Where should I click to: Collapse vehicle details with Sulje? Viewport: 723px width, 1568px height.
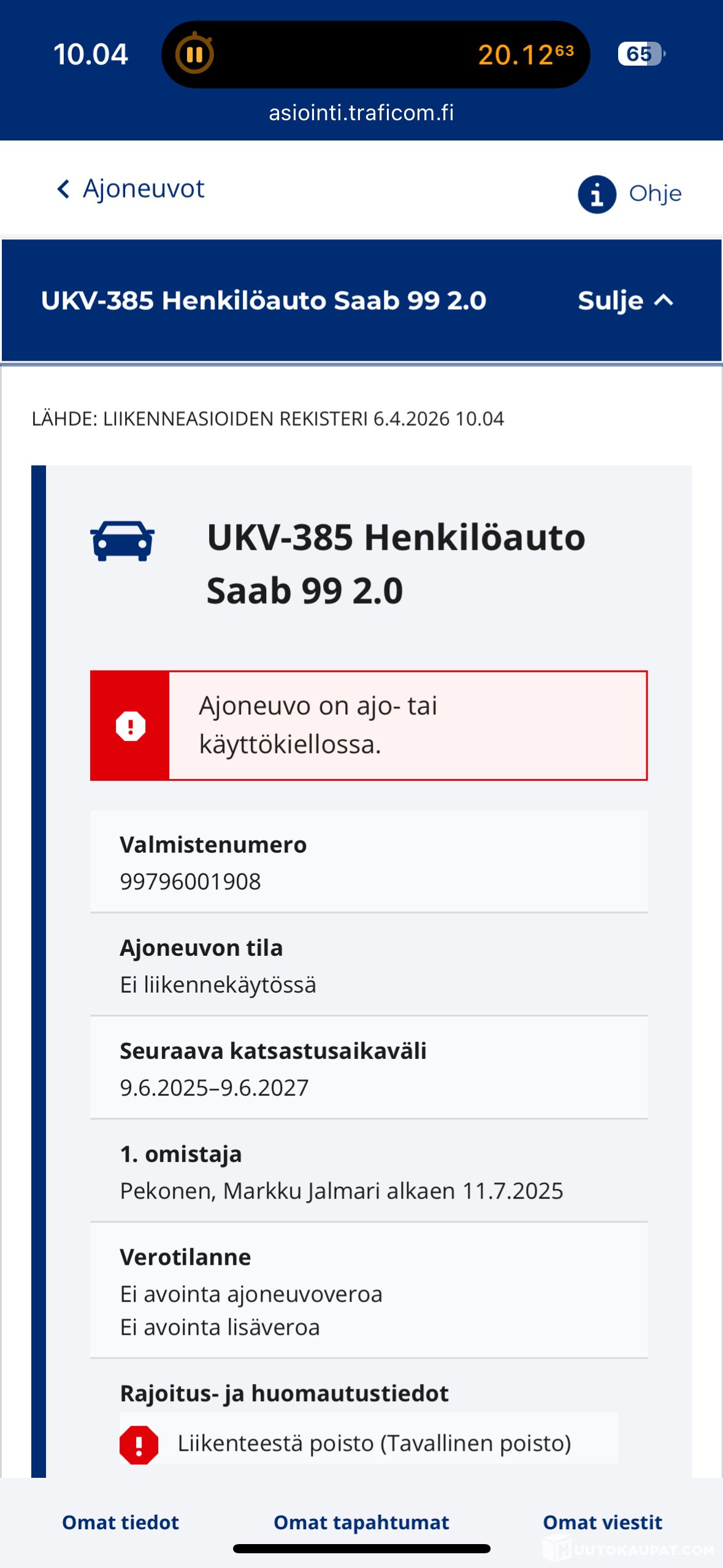pos(625,301)
